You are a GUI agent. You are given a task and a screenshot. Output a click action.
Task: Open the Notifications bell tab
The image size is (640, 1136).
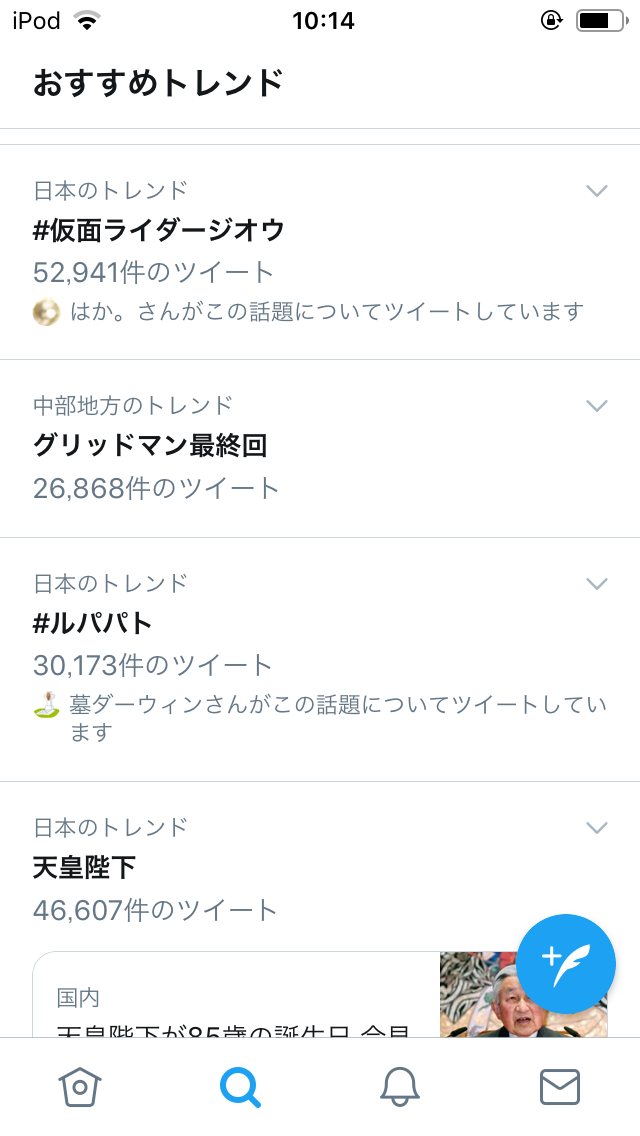(x=400, y=1086)
